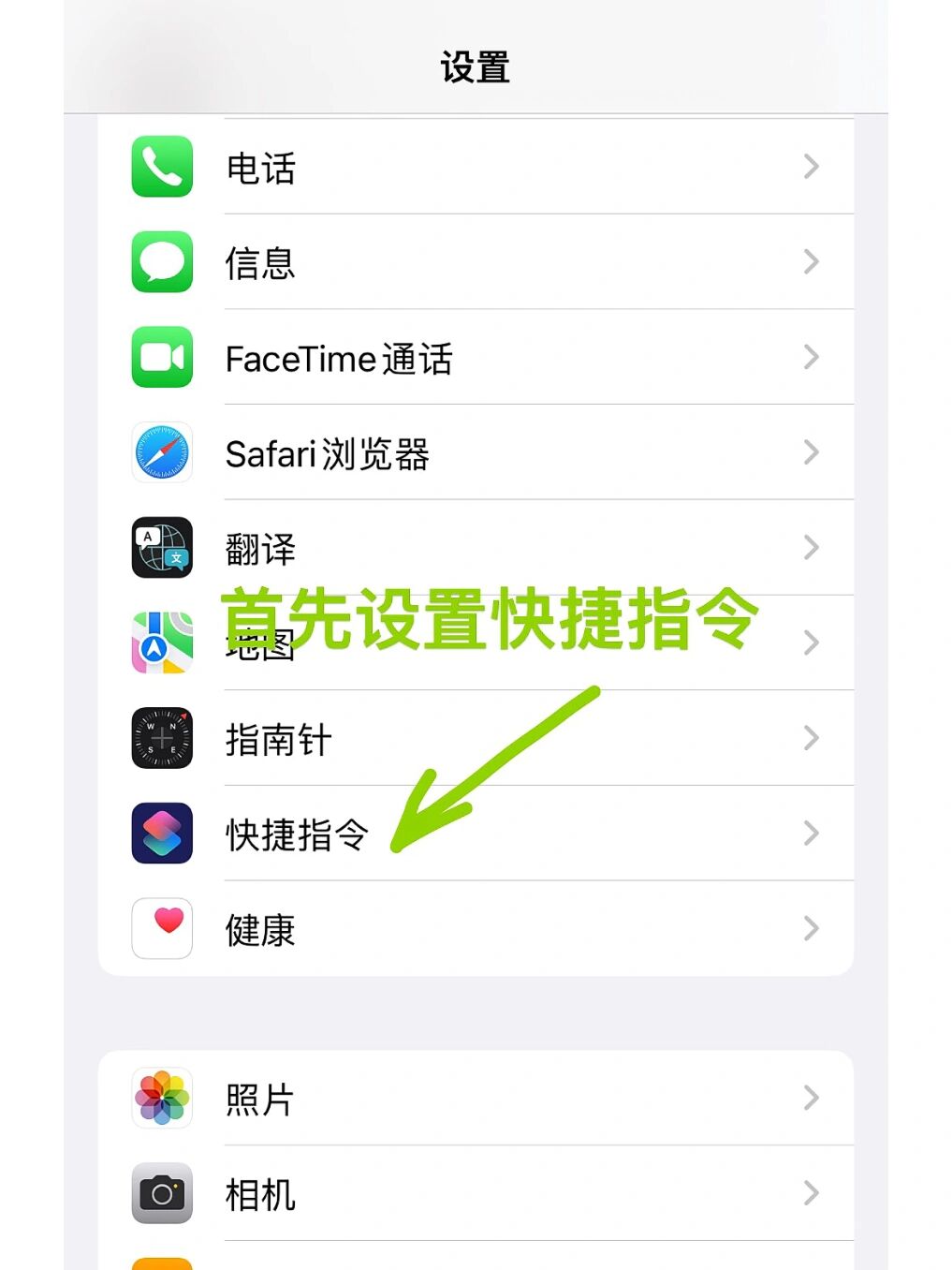Open the 电话 settings row
952x1270 pixels.
click(476, 168)
